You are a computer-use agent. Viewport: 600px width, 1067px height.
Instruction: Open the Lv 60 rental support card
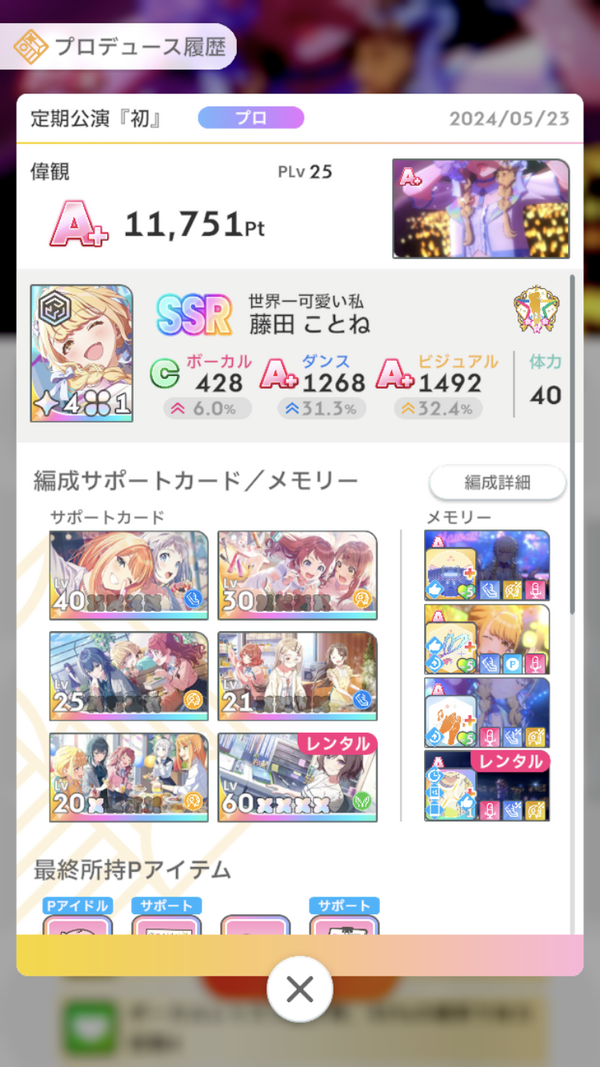click(297, 777)
